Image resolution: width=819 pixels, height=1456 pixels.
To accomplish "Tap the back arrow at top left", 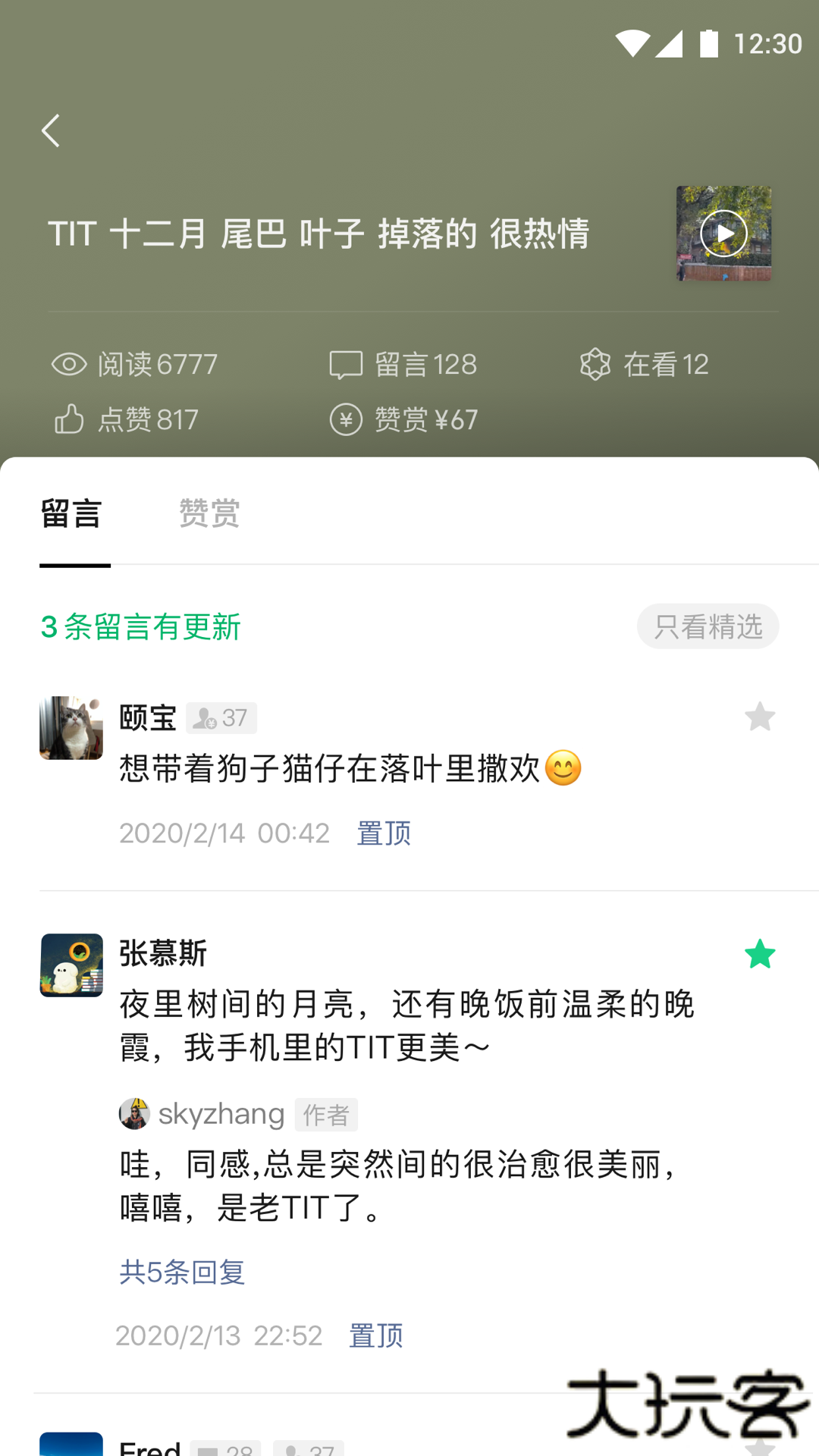I will [x=50, y=129].
